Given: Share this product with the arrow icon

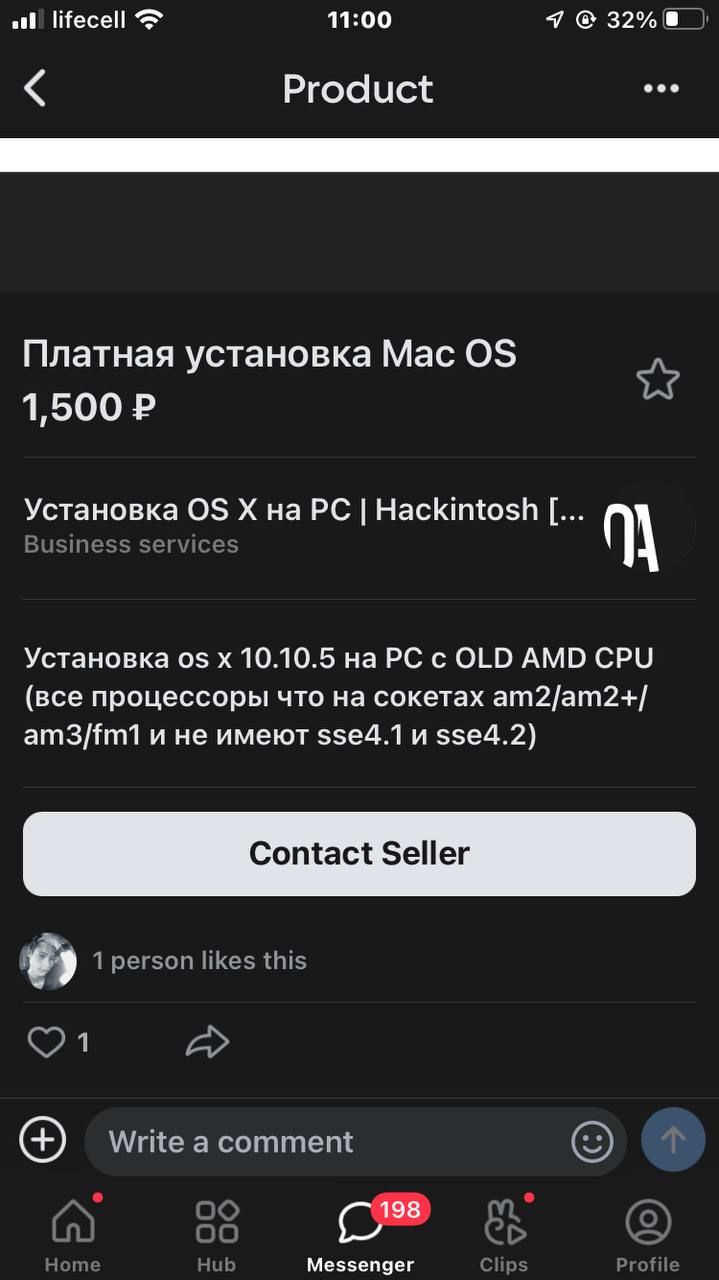Looking at the screenshot, I should (x=208, y=1043).
